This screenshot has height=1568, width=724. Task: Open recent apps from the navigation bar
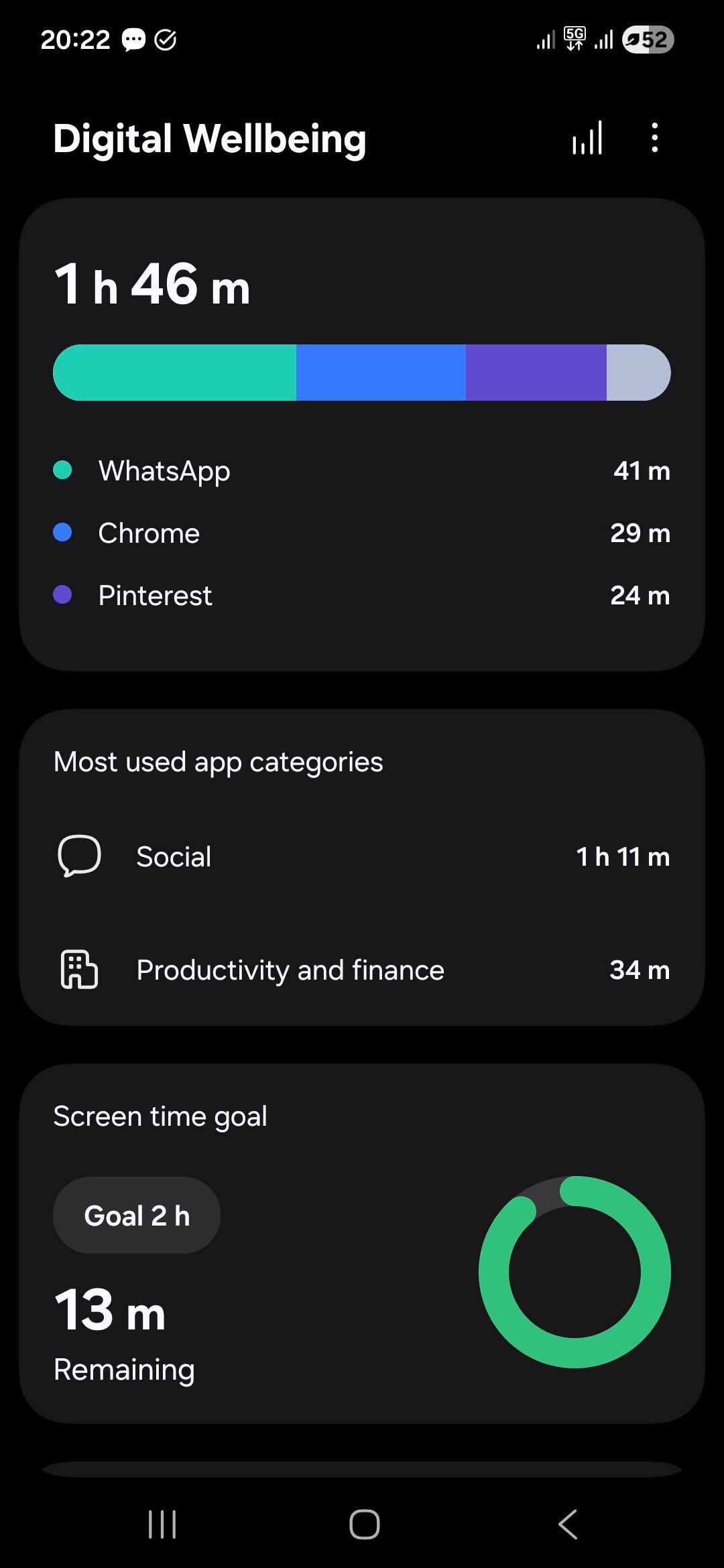pos(162,1524)
